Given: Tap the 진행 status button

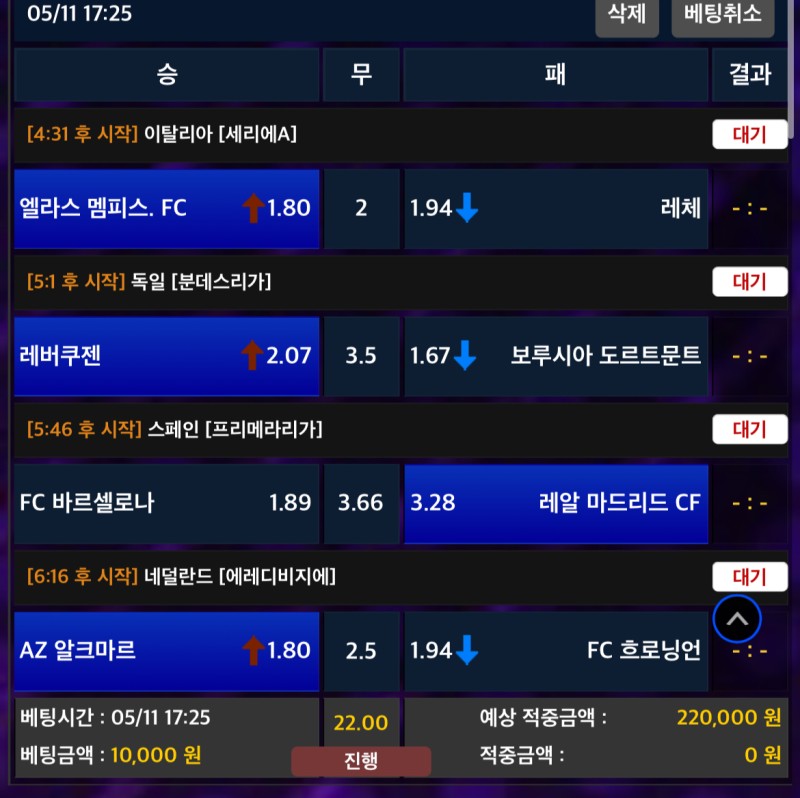Looking at the screenshot, I should [361, 761].
